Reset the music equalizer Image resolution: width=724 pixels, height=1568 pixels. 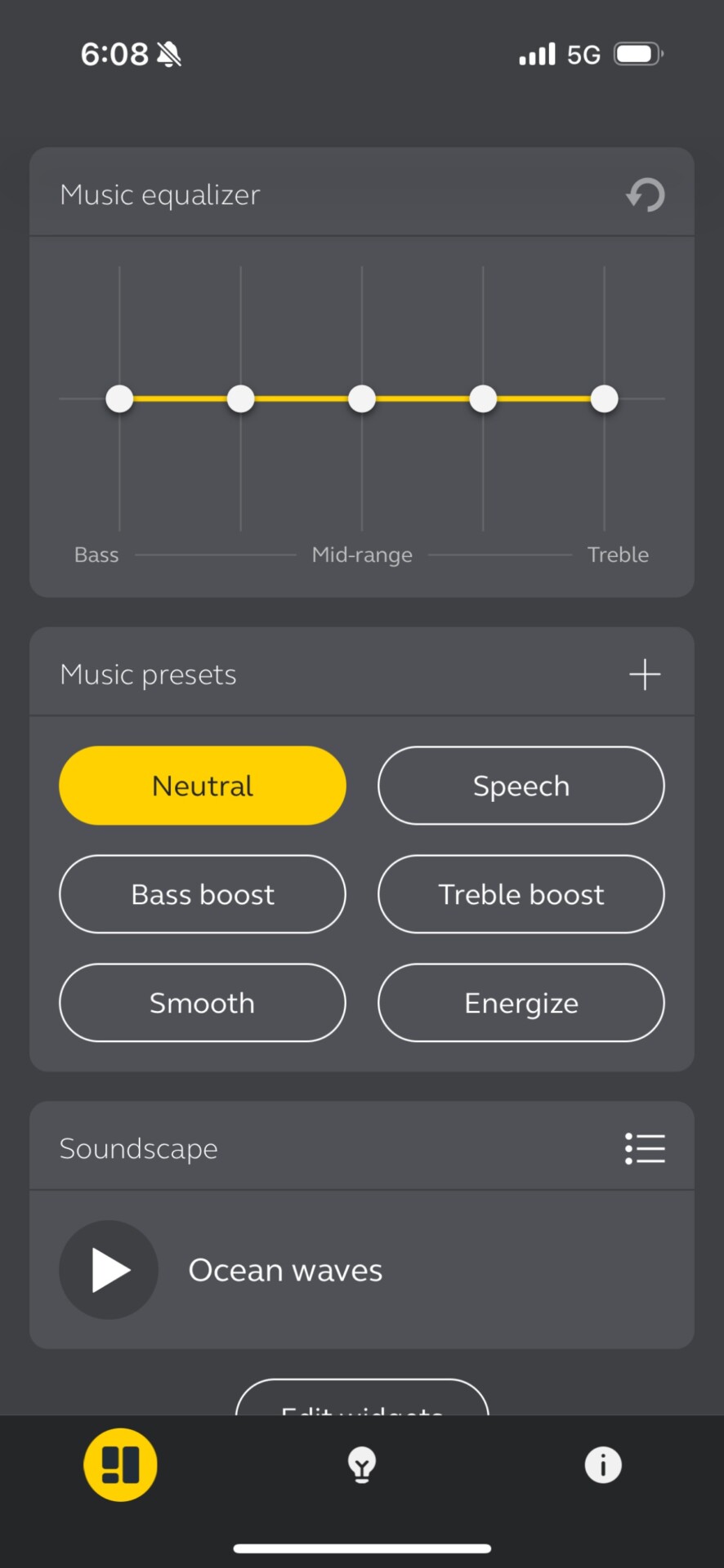pos(646,195)
